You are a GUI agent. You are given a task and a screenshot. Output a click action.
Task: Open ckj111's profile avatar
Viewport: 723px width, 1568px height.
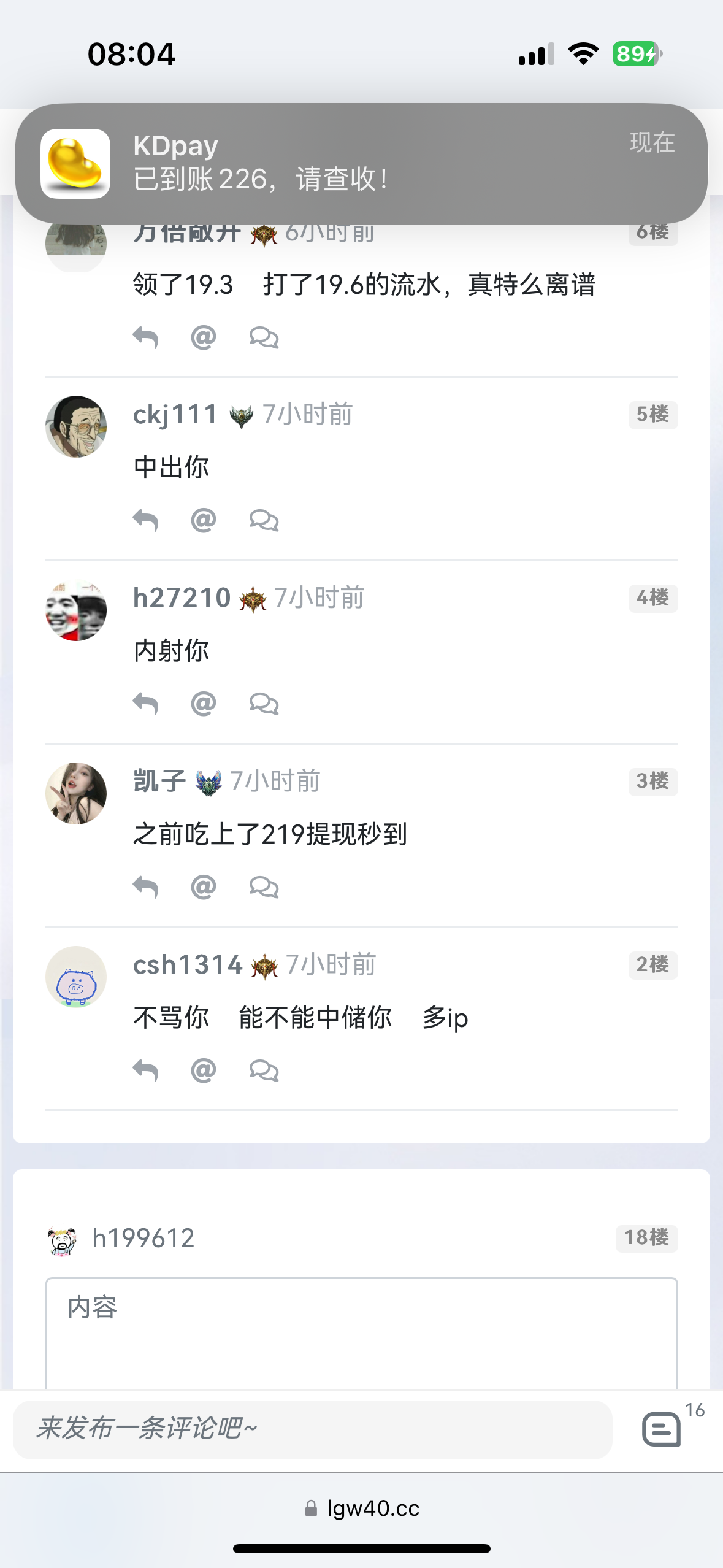tap(76, 426)
